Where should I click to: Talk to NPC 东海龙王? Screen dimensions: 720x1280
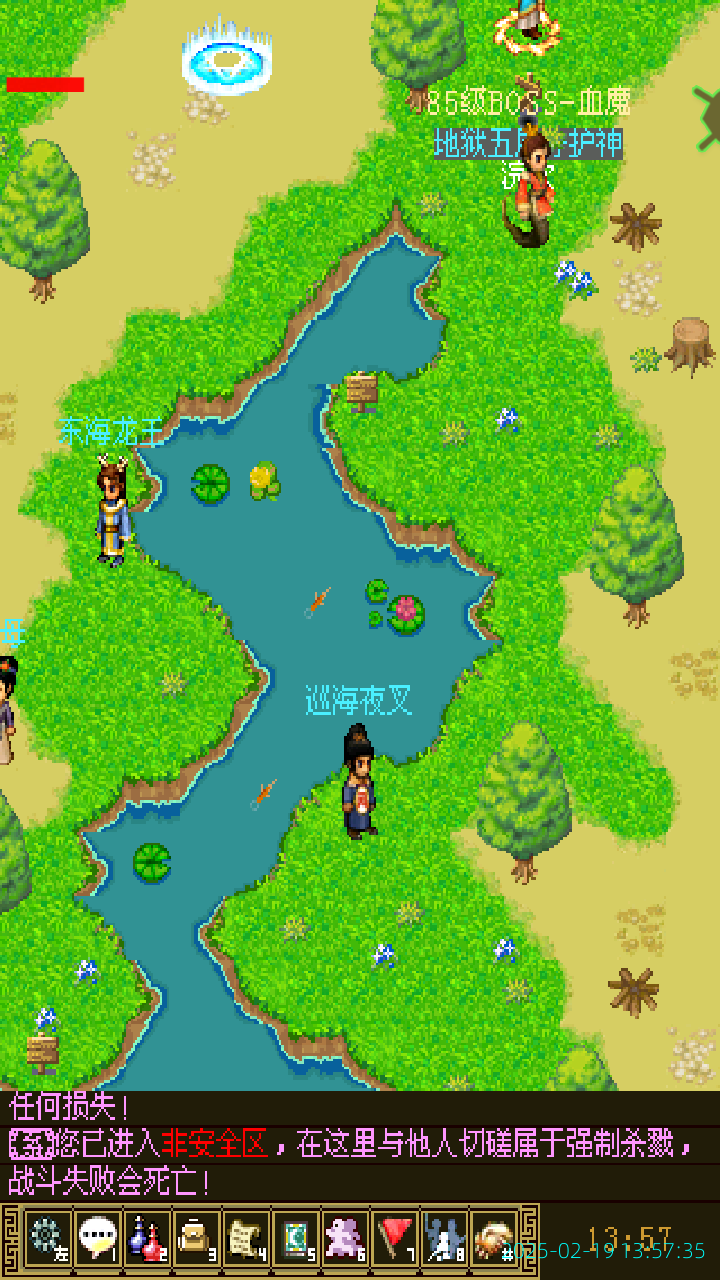point(114,510)
